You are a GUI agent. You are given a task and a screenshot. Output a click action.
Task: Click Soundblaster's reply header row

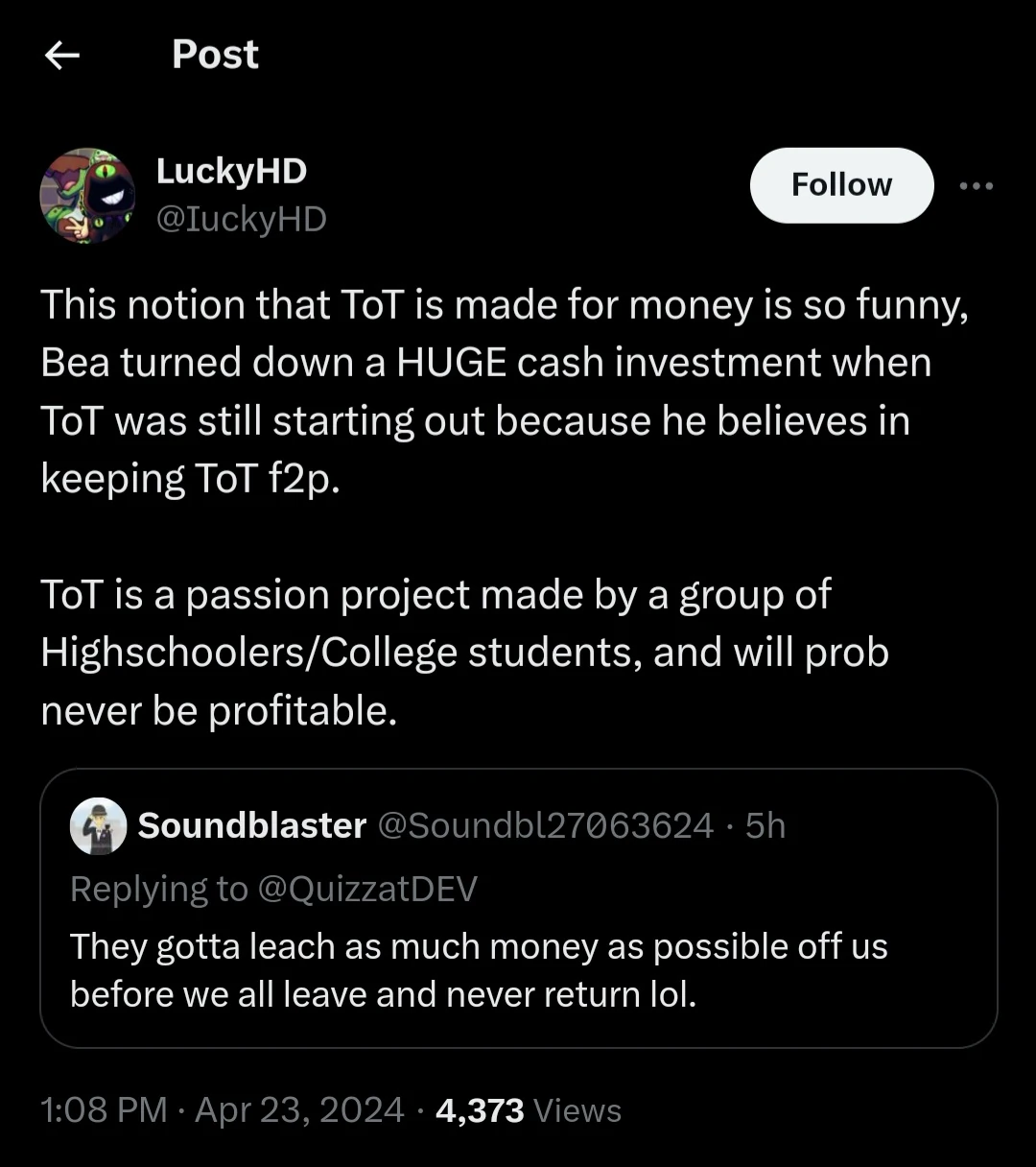[426, 824]
